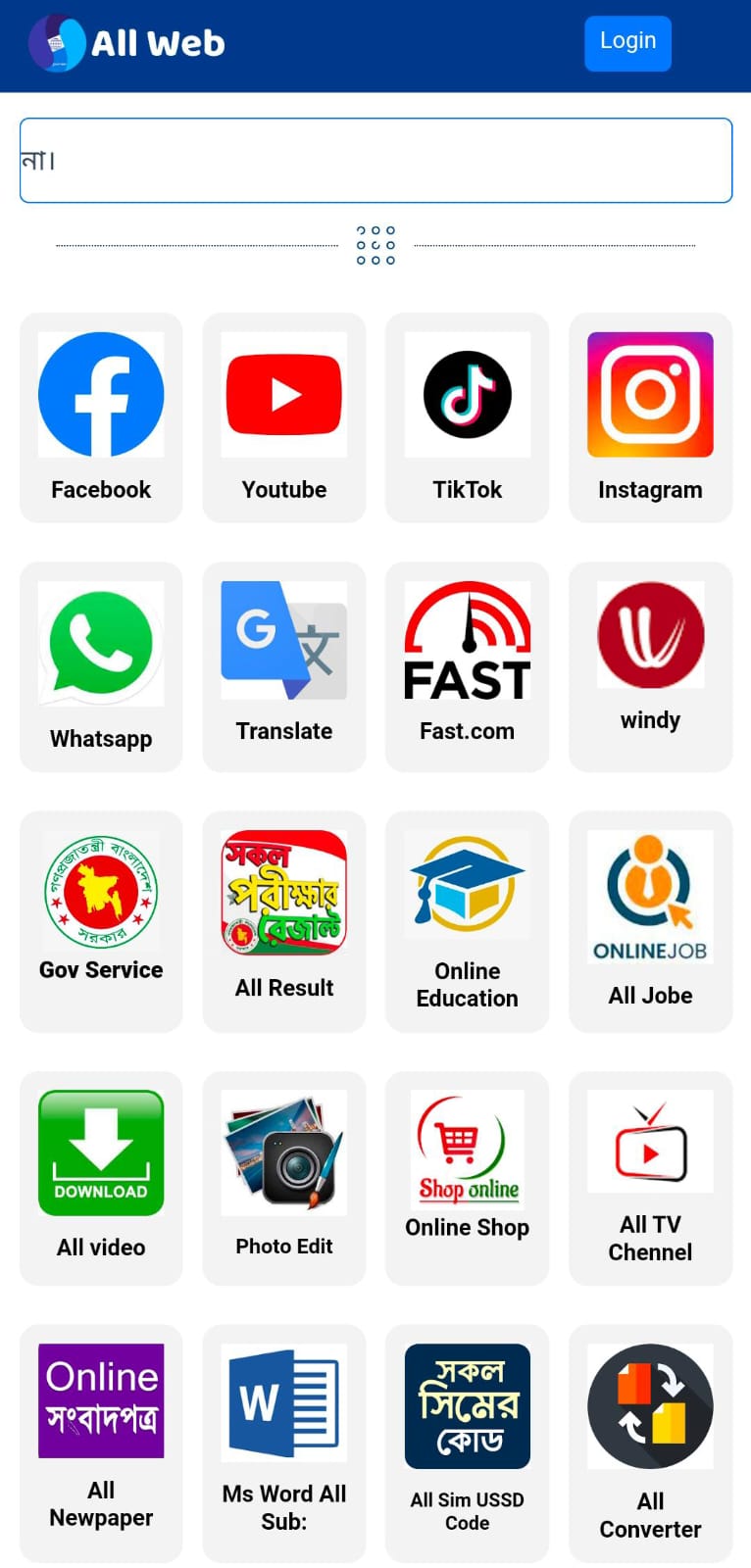
Task: Open the Online Shop tile
Action: click(467, 1178)
